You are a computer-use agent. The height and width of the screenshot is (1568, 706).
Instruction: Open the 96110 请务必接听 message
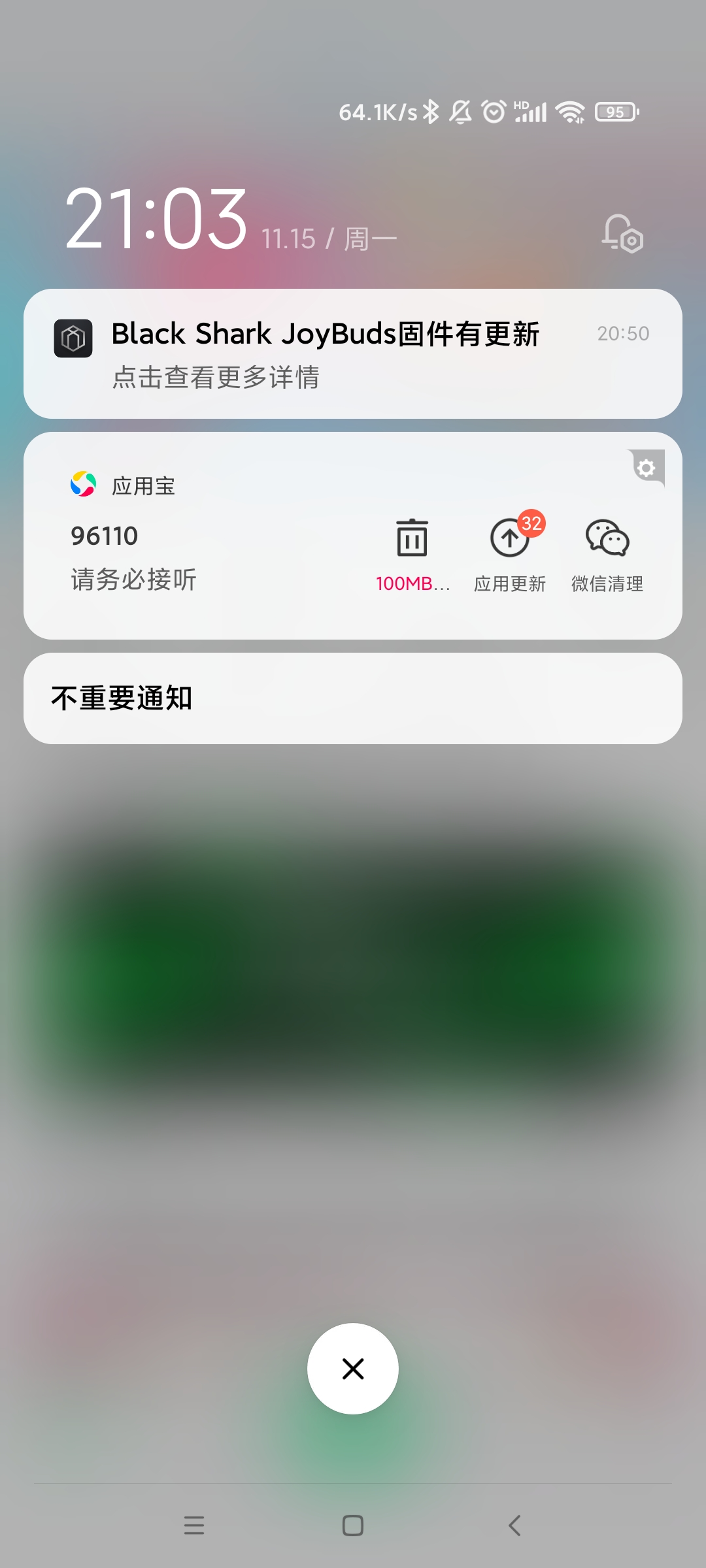[x=134, y=557]
